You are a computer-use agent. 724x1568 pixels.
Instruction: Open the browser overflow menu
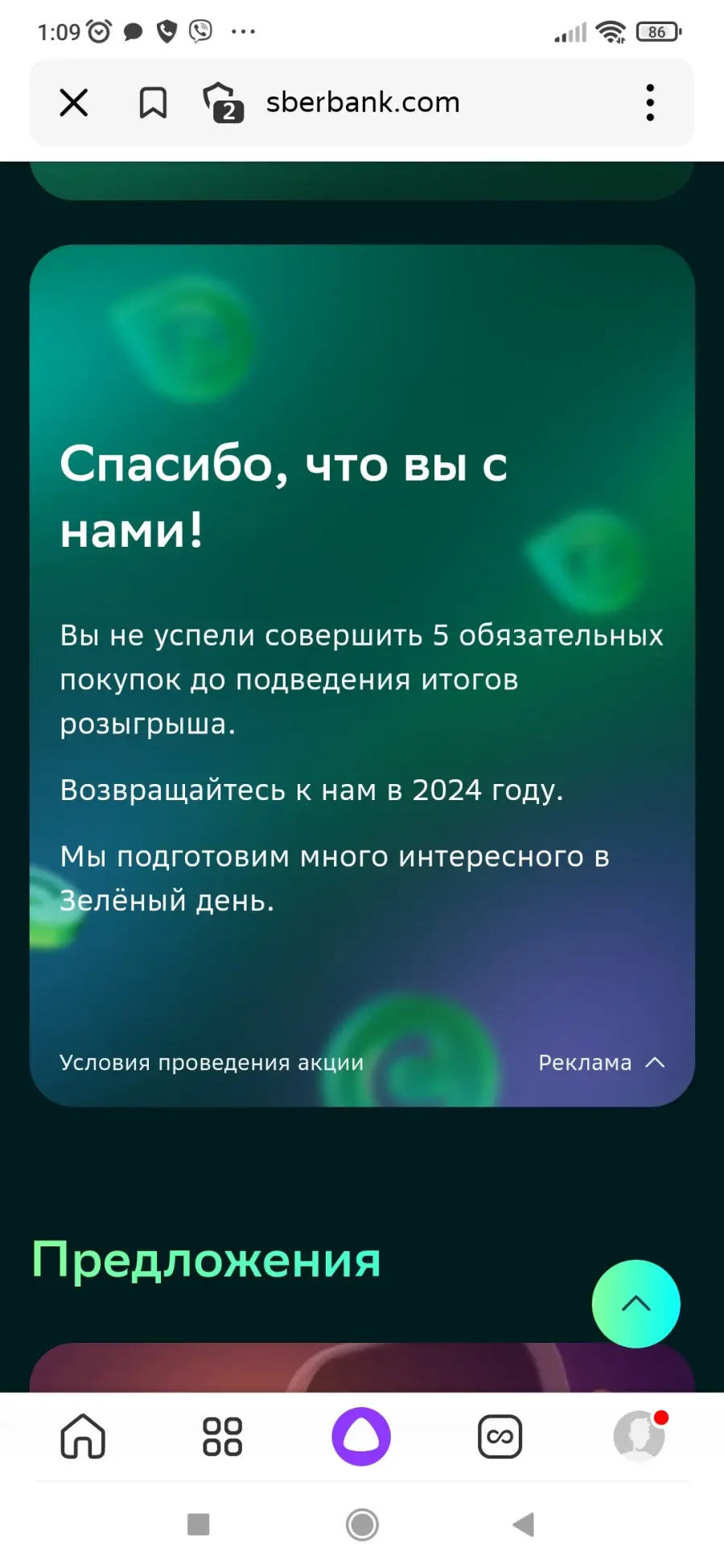[x=650, y=103]
